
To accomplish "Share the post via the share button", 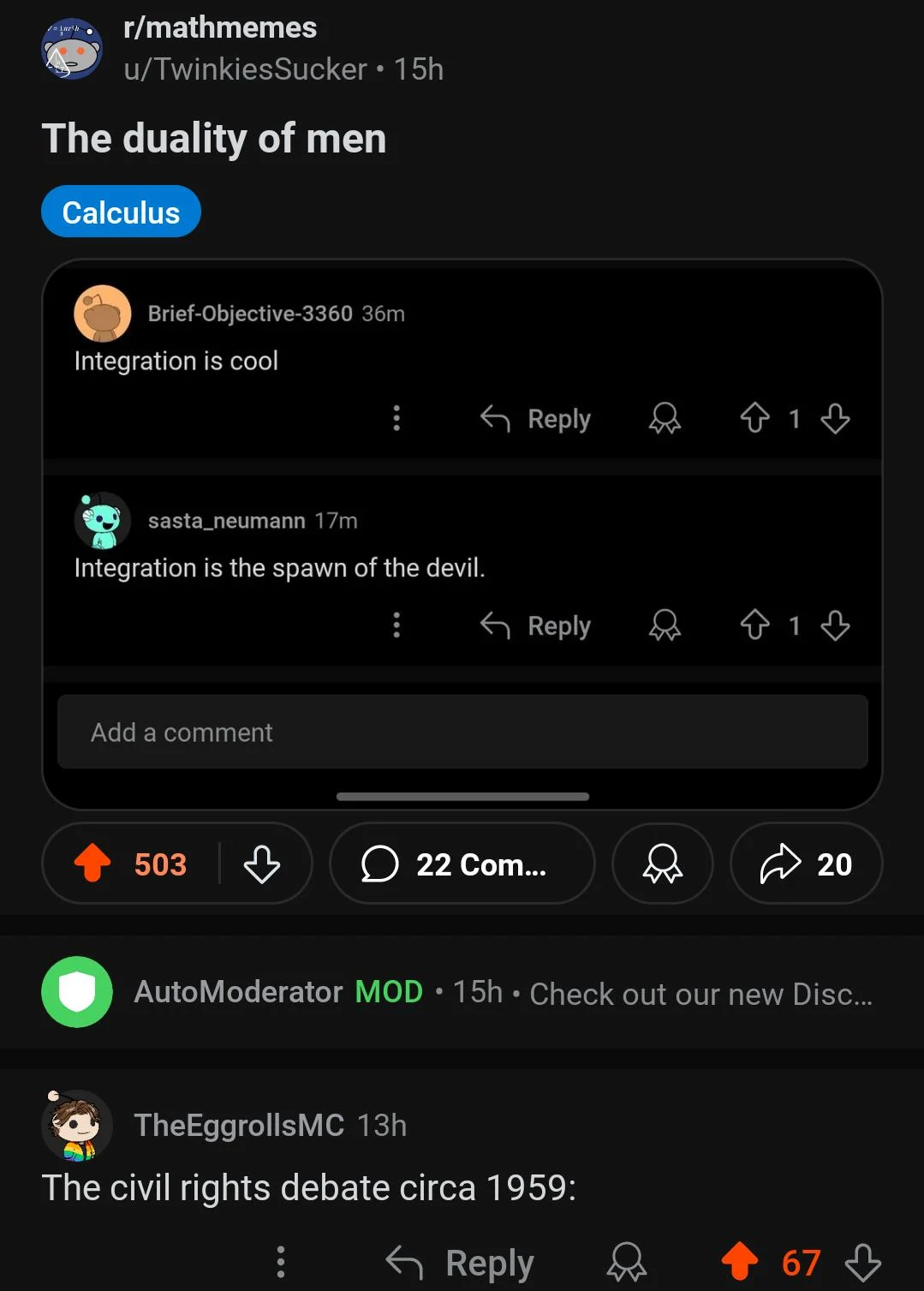I will [x=805, y=864].
